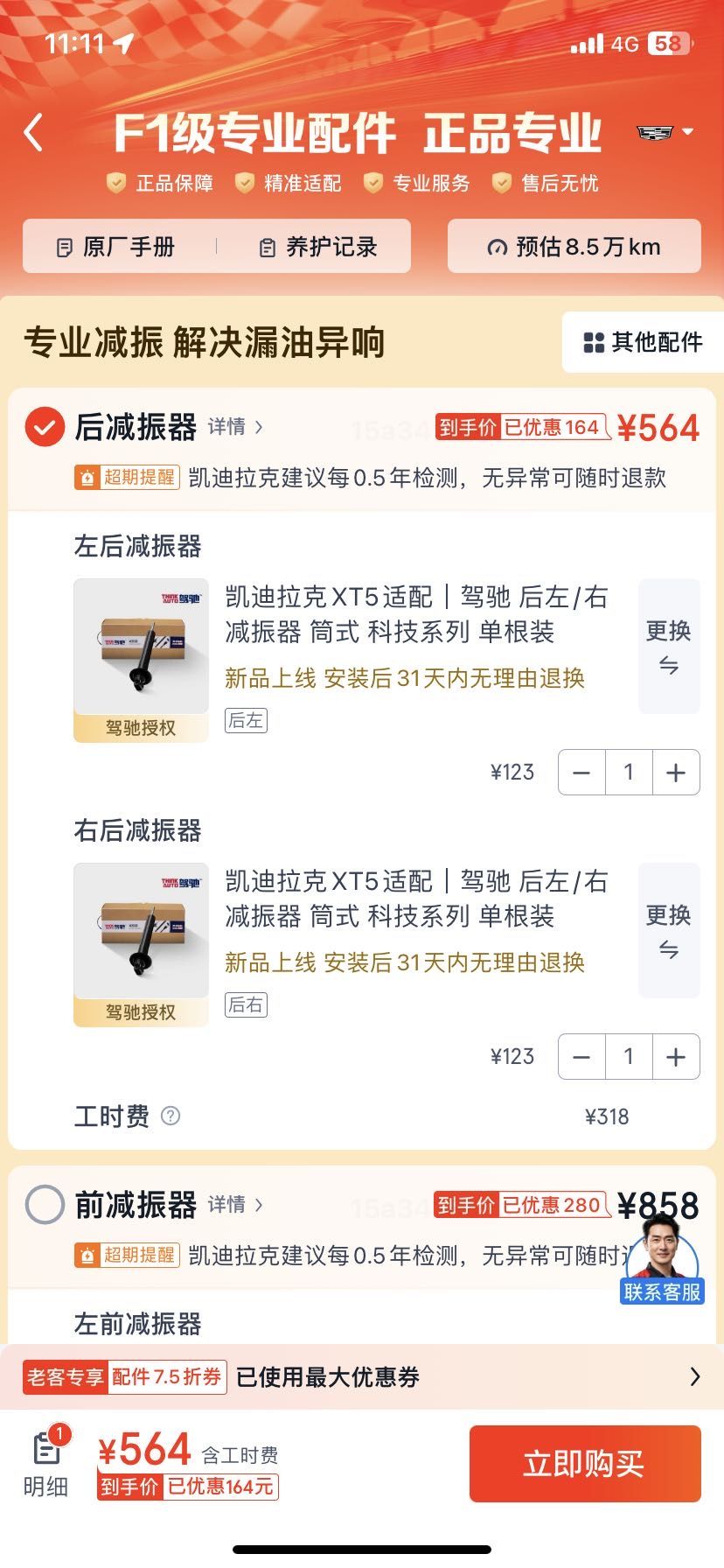This screenshot has height=1568, width=724.
Task: Select the 前减振器 option
Action: tap(45, 1205)
